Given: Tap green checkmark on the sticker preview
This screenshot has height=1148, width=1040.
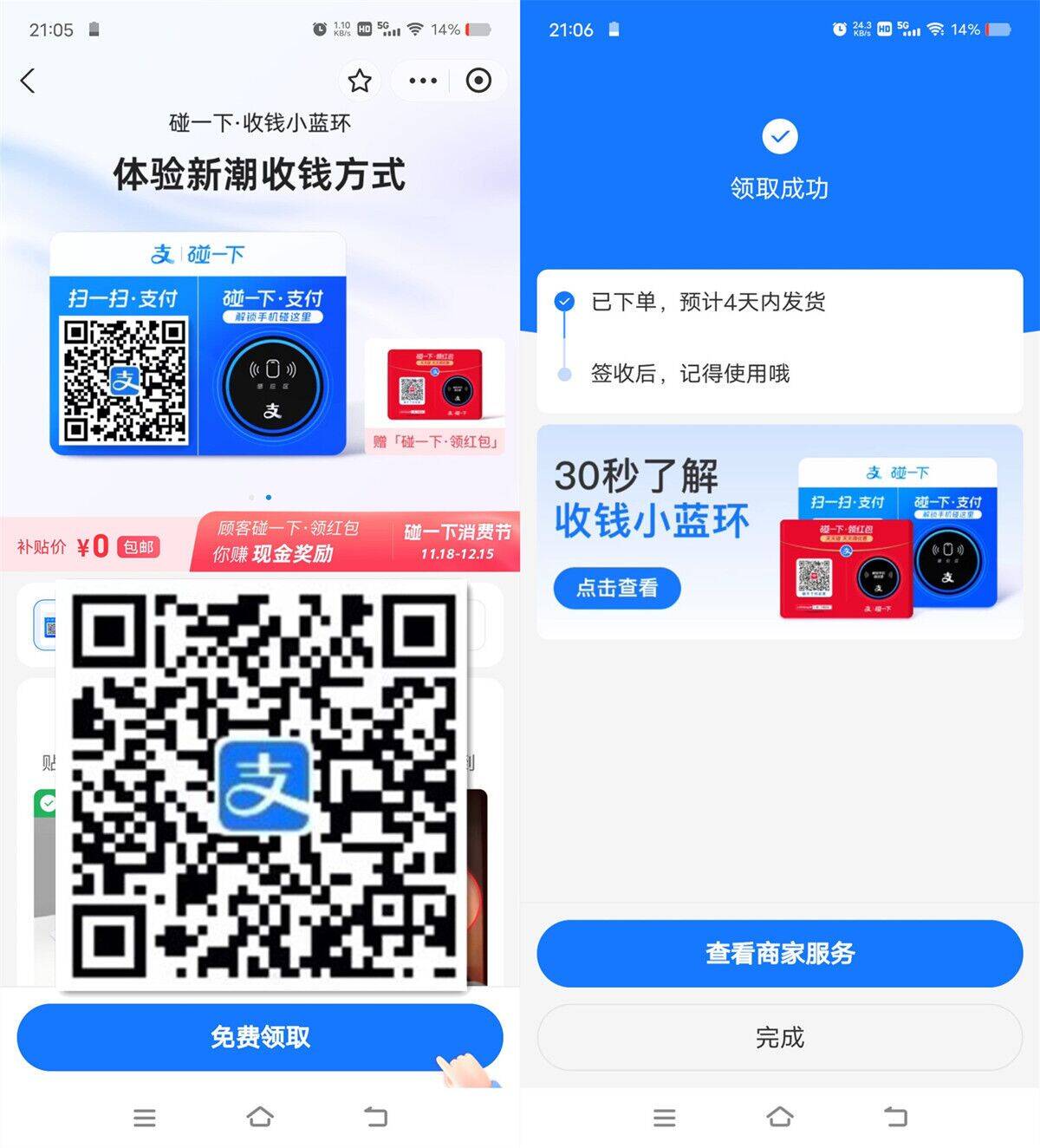Looking at the screenshot, I should (47, 804).
